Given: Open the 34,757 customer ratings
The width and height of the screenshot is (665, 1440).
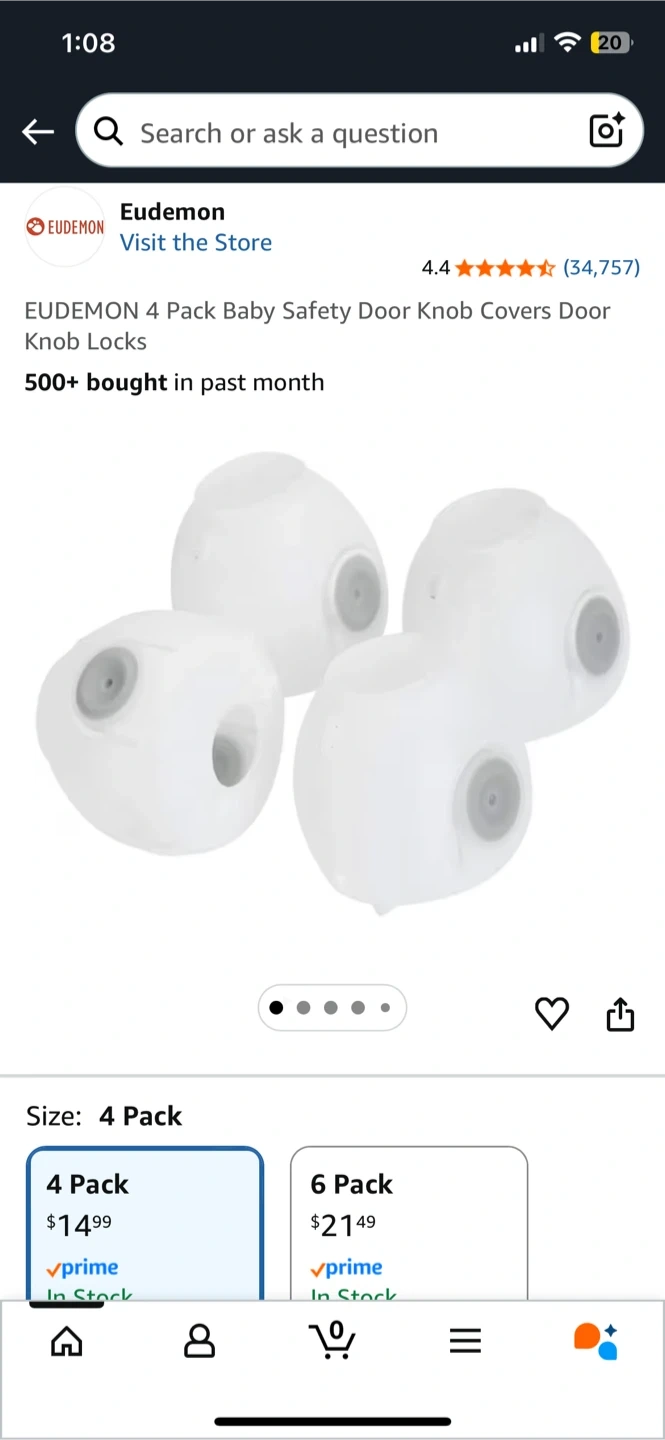Looking at the screenshot, I should click(601, 267).
